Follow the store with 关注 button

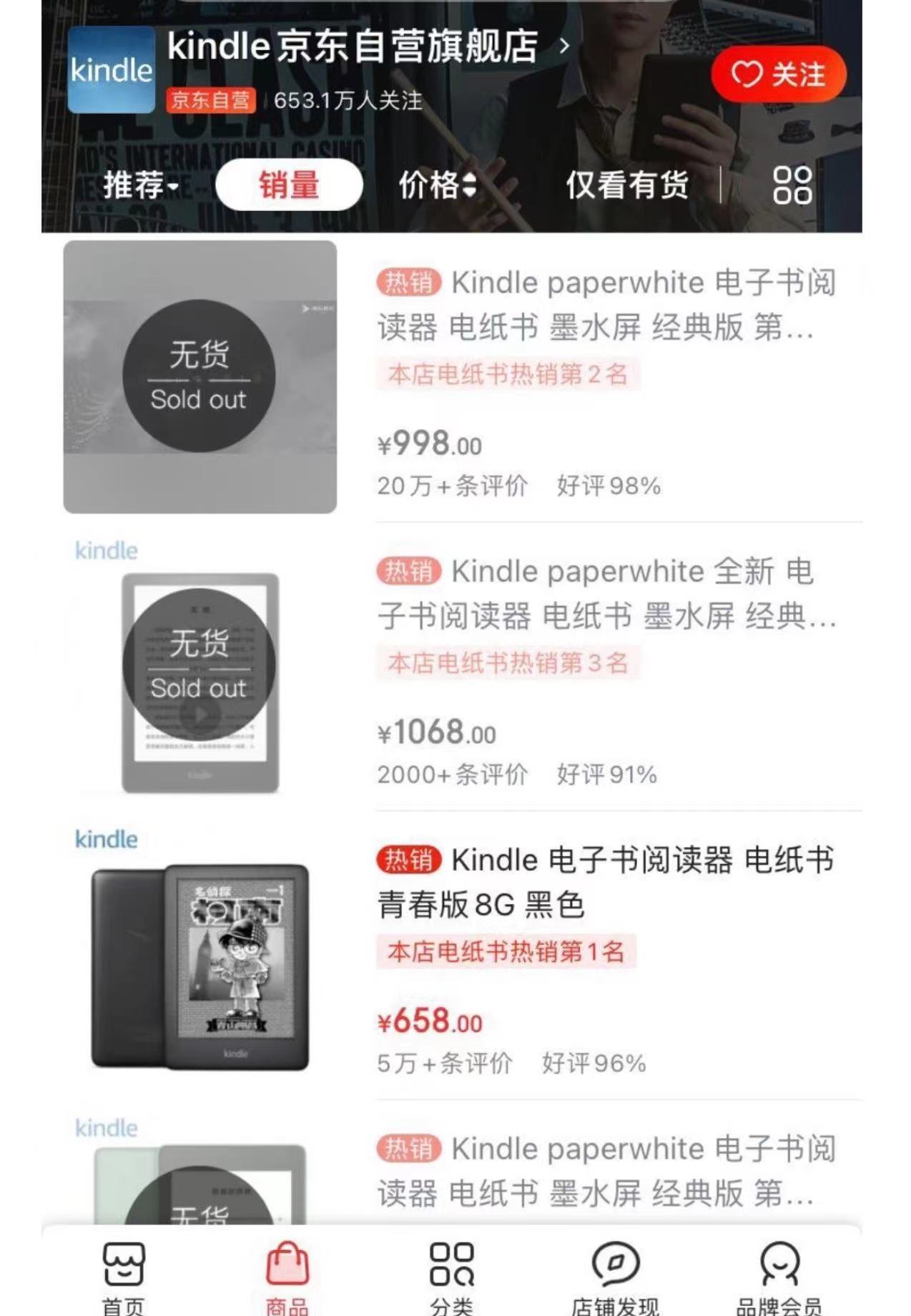tap(778, 74)
